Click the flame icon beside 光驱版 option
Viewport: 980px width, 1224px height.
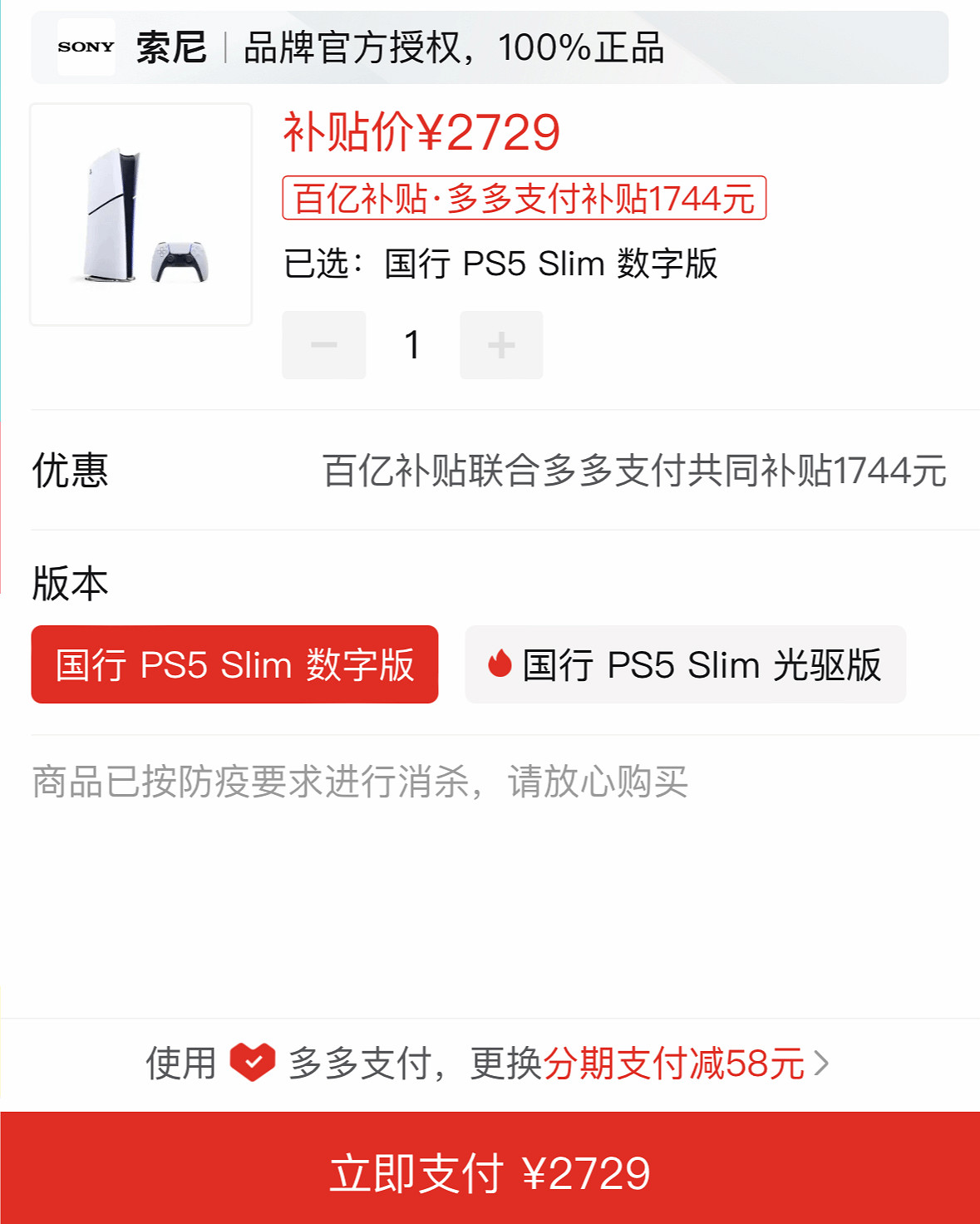tap(500, 664)
